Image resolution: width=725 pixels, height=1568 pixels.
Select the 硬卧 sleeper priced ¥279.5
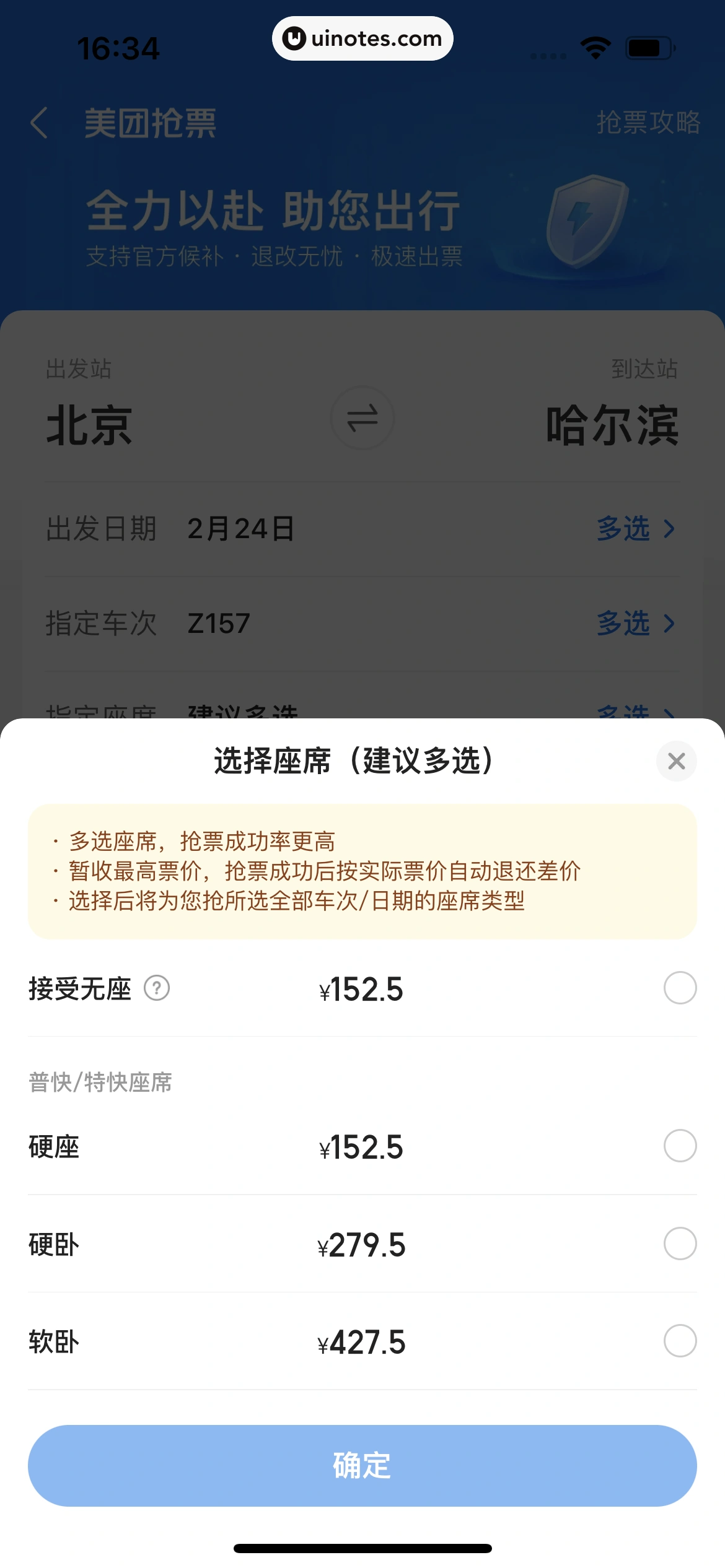pyautogui.click(x=680, y=1244)
